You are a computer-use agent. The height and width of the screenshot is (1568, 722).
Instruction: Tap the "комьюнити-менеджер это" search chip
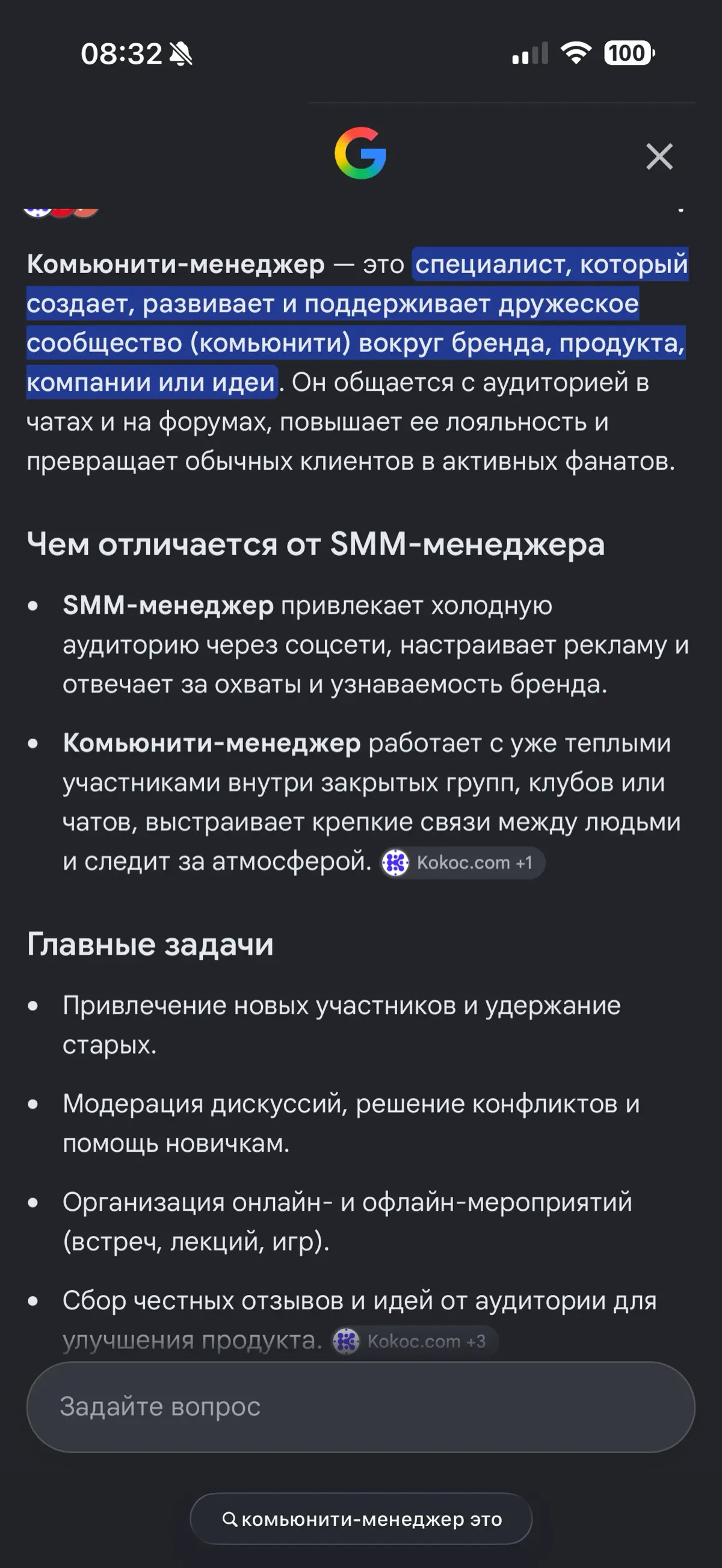tap(361, 1519)
